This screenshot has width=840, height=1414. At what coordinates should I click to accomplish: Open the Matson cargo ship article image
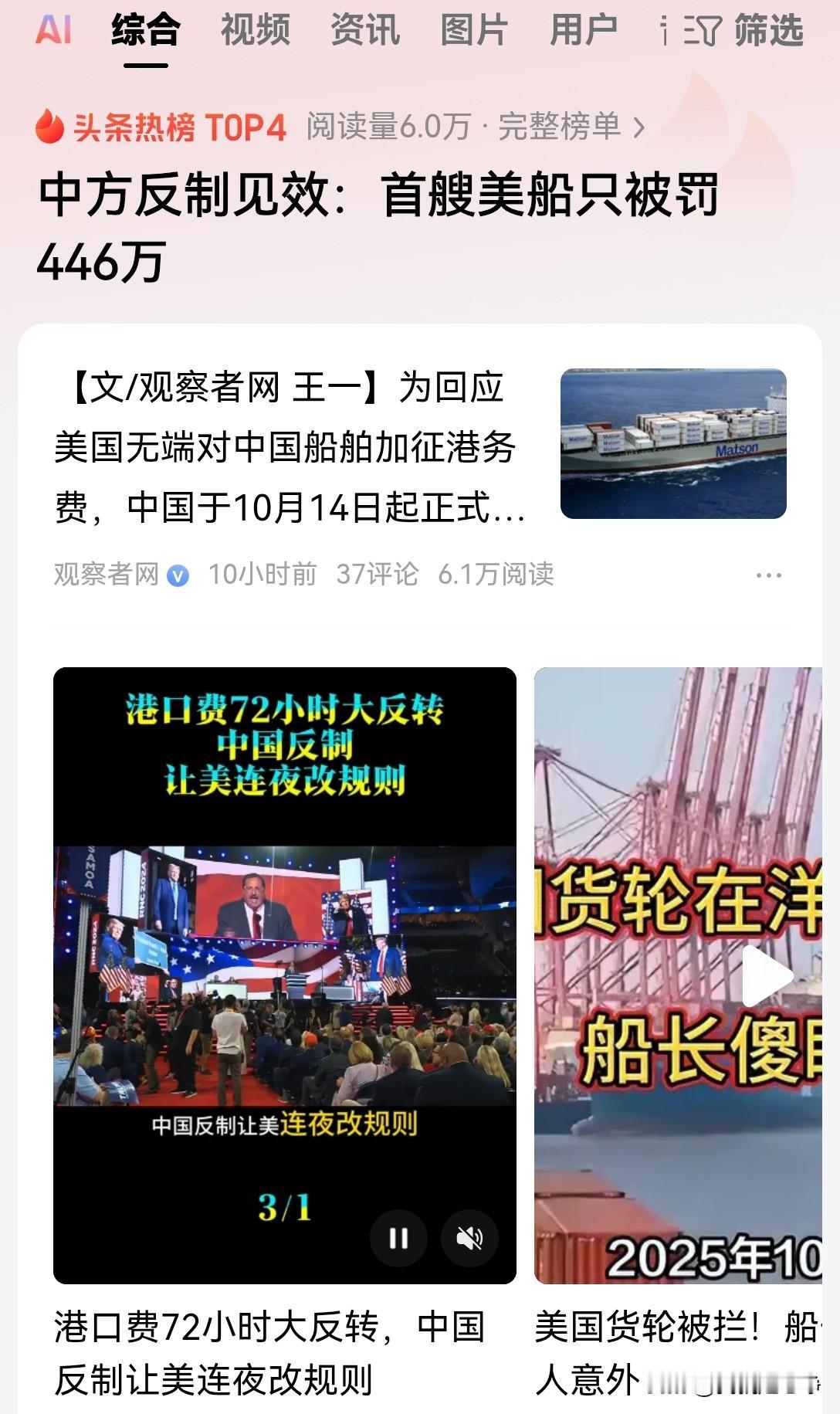click(673, 444)
